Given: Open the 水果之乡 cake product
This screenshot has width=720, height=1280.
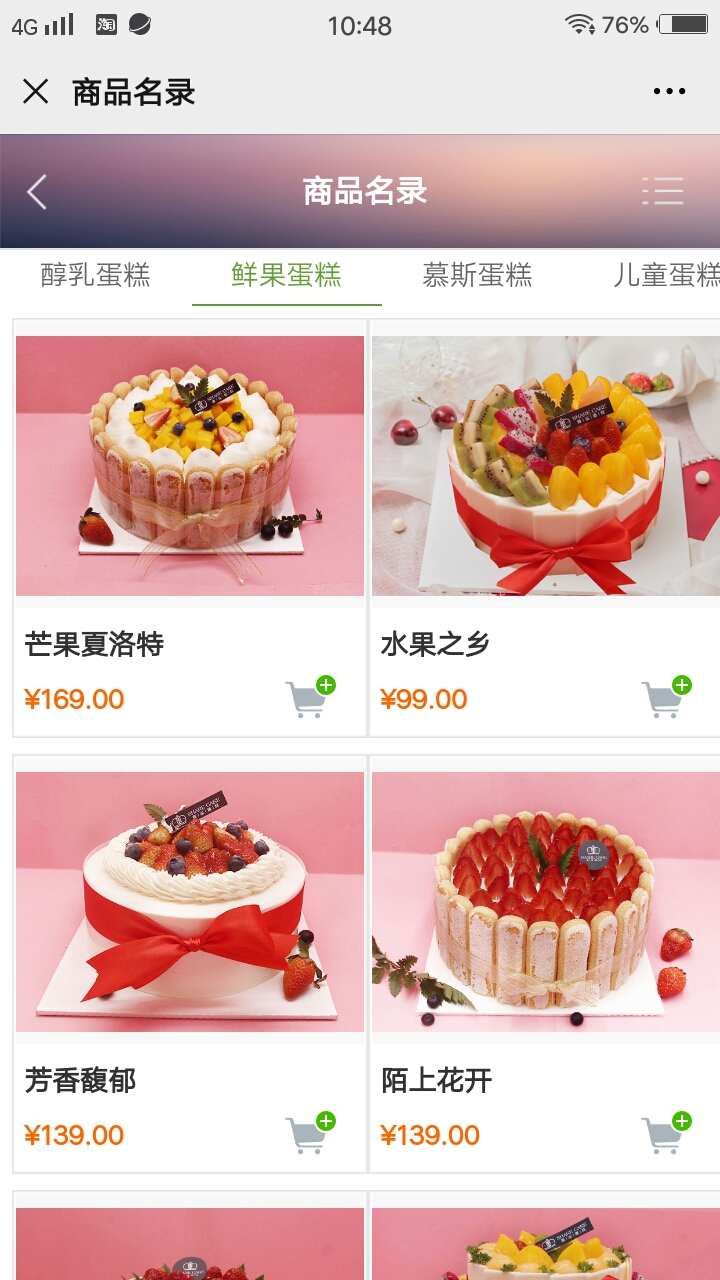Looking at the screenshot, I should pos(546,466).
